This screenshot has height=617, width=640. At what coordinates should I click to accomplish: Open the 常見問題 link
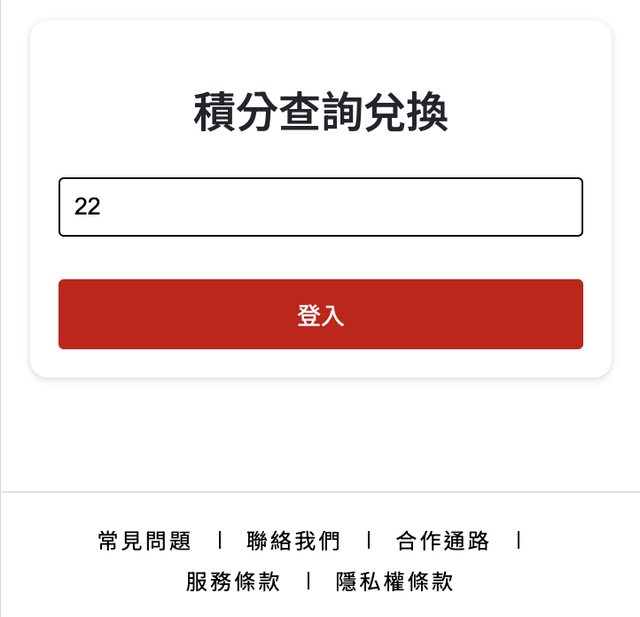coord(145,541)
